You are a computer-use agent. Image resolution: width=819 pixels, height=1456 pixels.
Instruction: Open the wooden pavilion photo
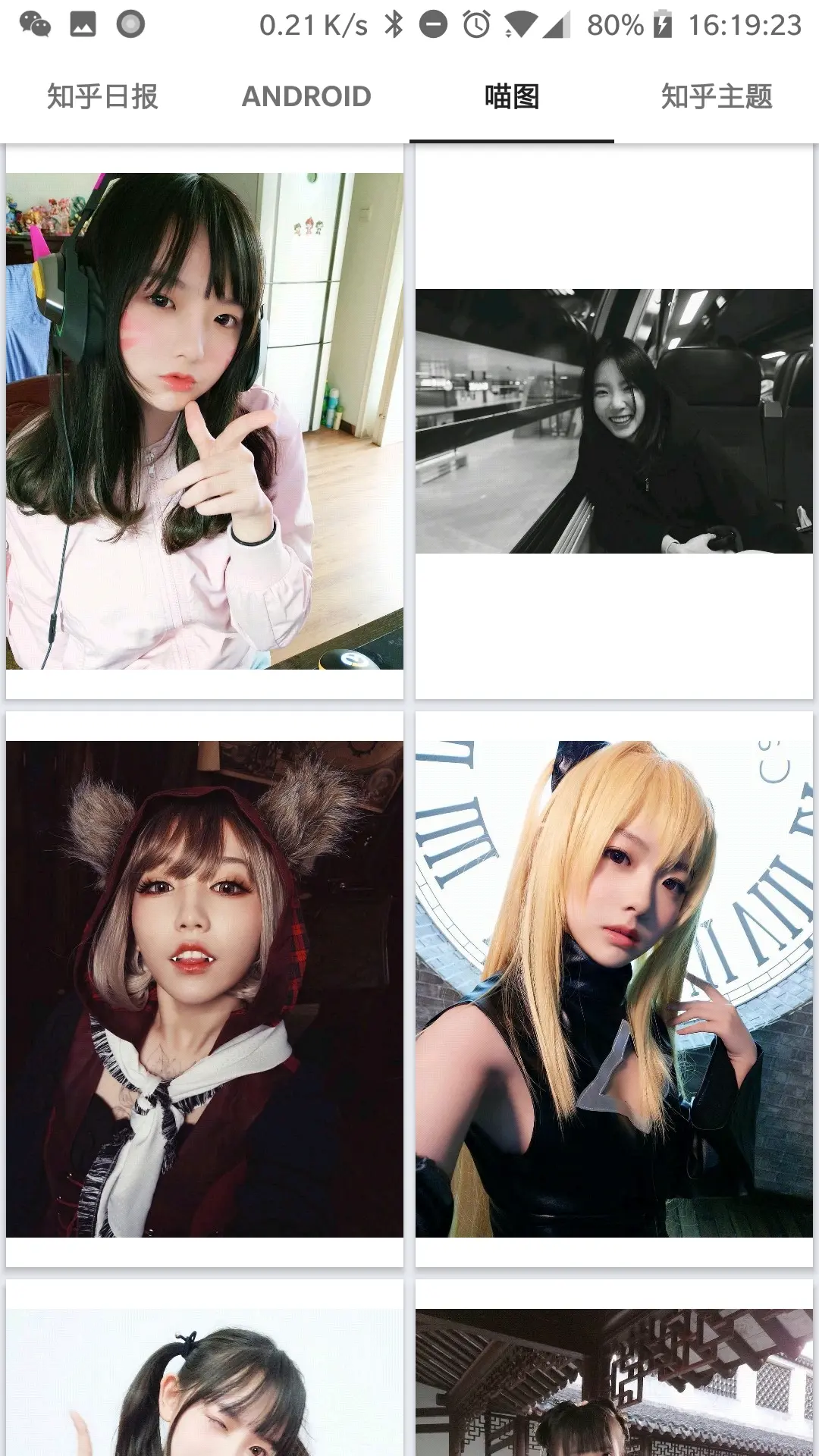[x=614, y=1380]
